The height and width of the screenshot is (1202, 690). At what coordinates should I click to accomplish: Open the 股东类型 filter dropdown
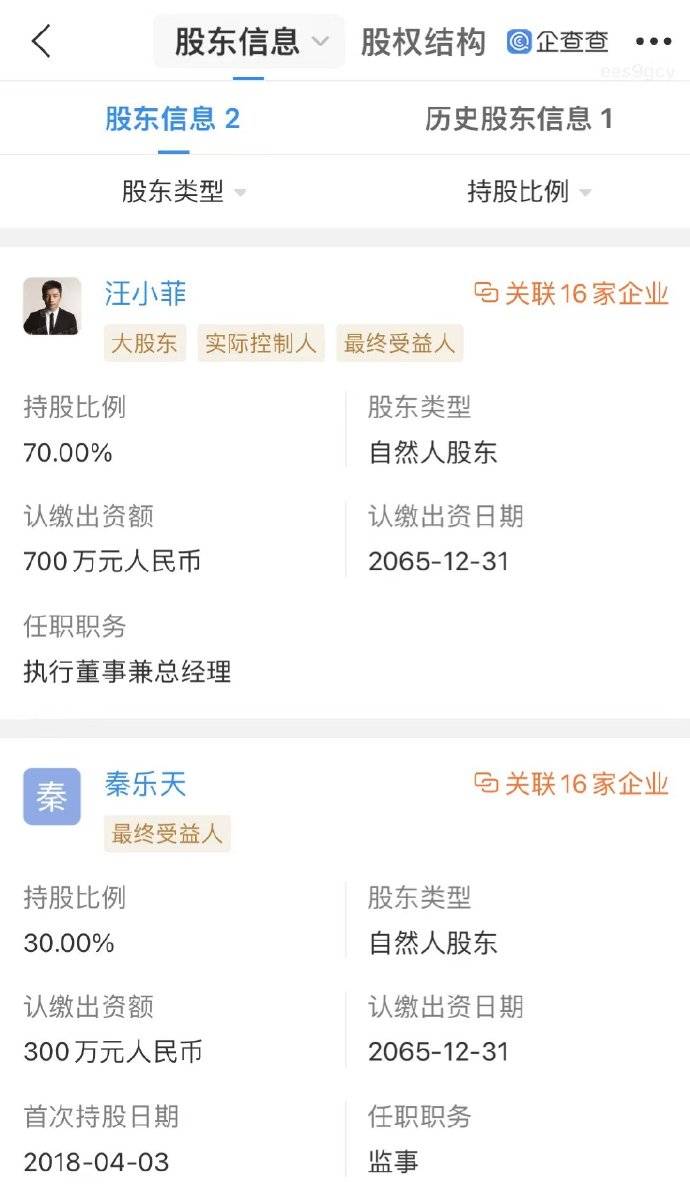pos(184,191)
